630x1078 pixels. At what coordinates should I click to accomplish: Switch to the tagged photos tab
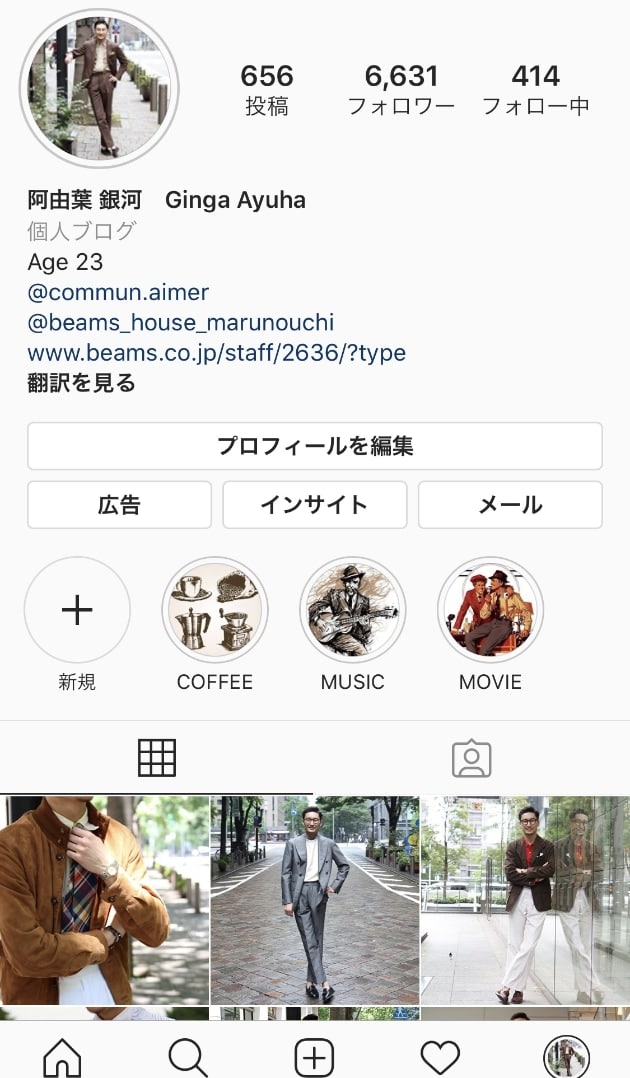471,758
